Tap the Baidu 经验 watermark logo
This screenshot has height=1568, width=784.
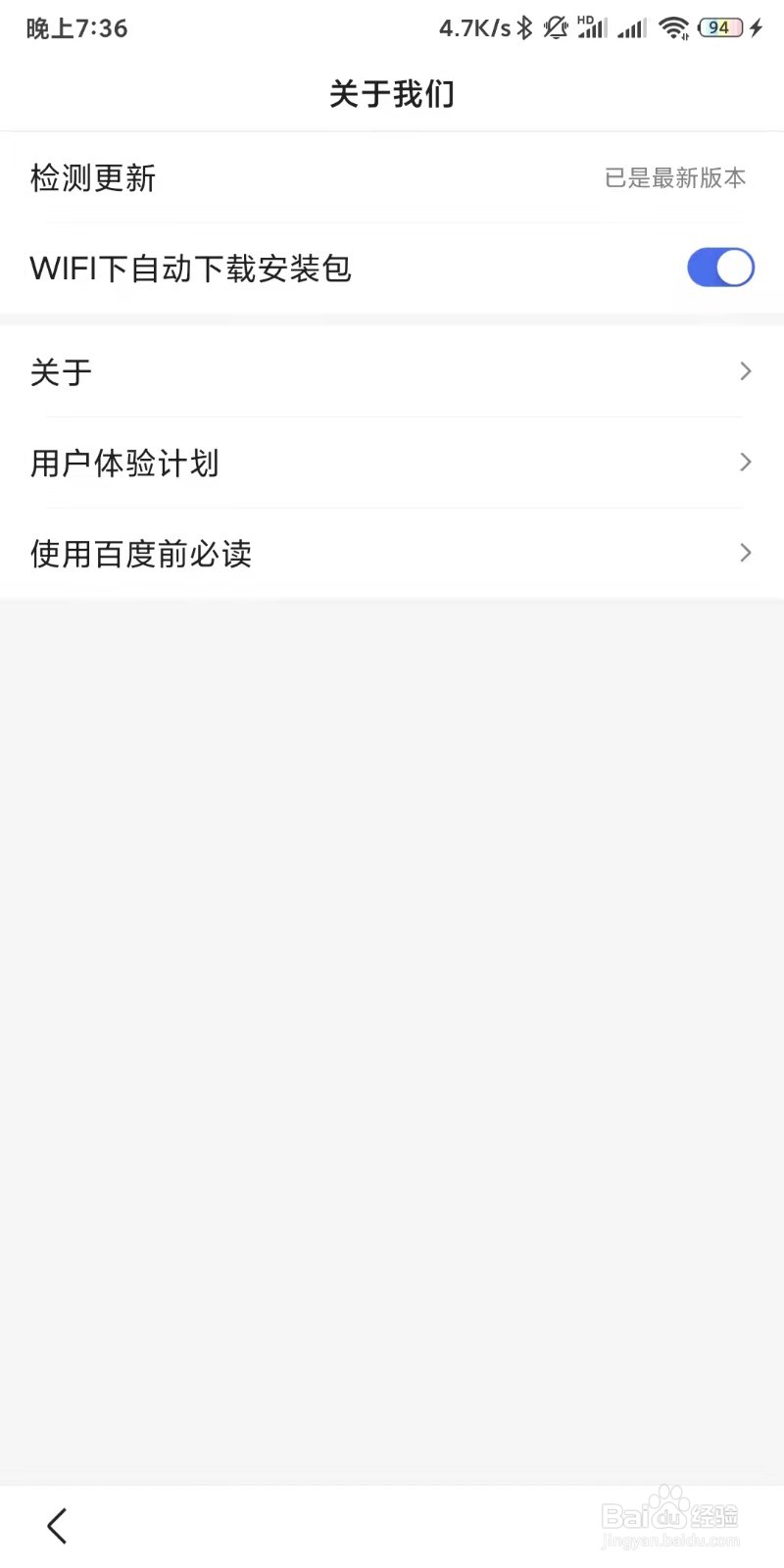point(669,1519)
